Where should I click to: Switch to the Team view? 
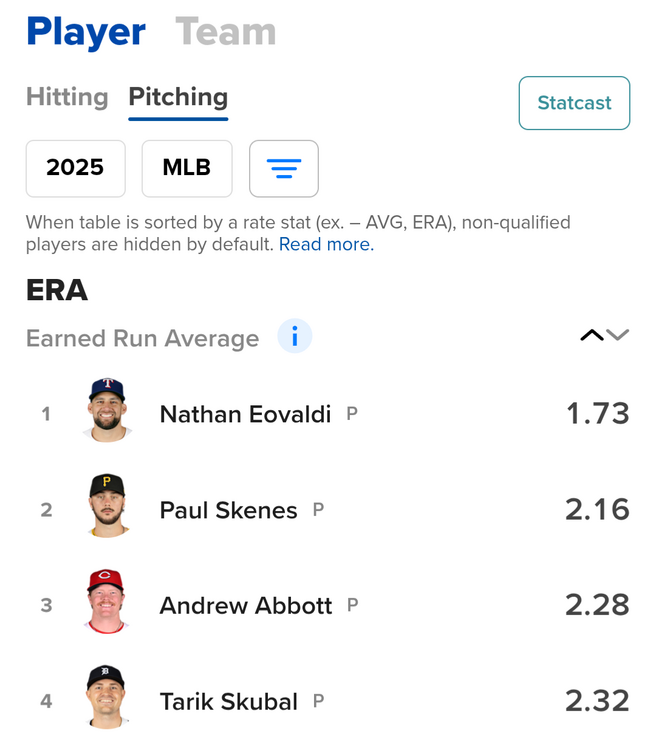[225, 32]
